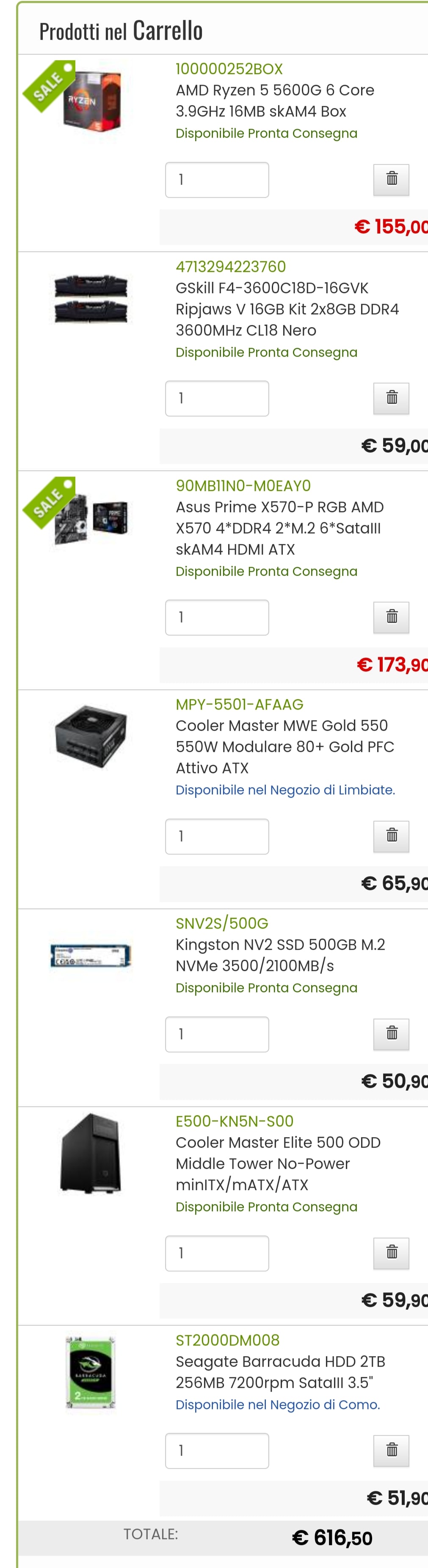
Task: Open product code 100000252BOX link
Action: tap(229, 69)
